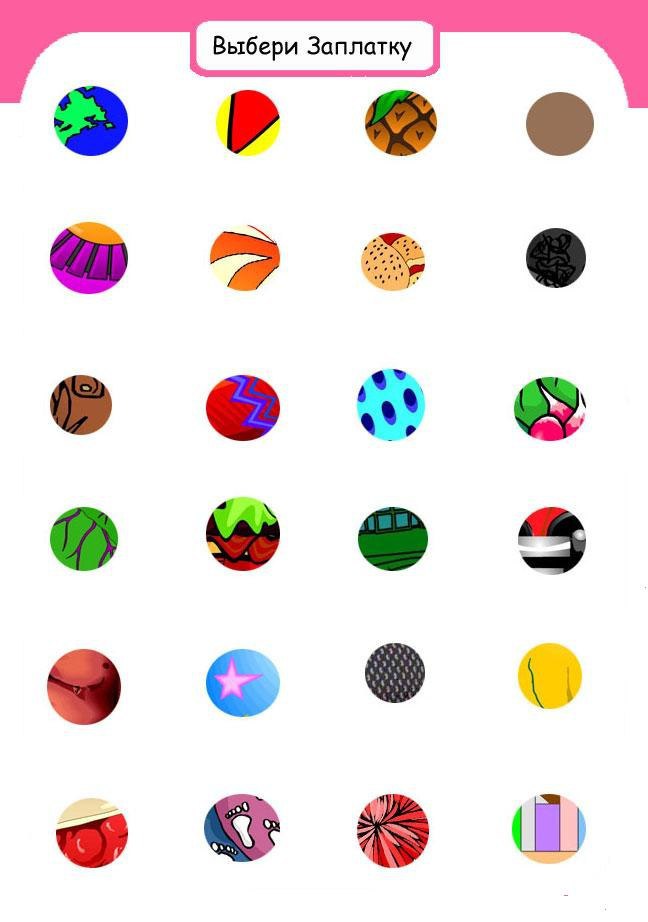
Task: Select the dark gray mesh patch
Action: pos(394,673)
